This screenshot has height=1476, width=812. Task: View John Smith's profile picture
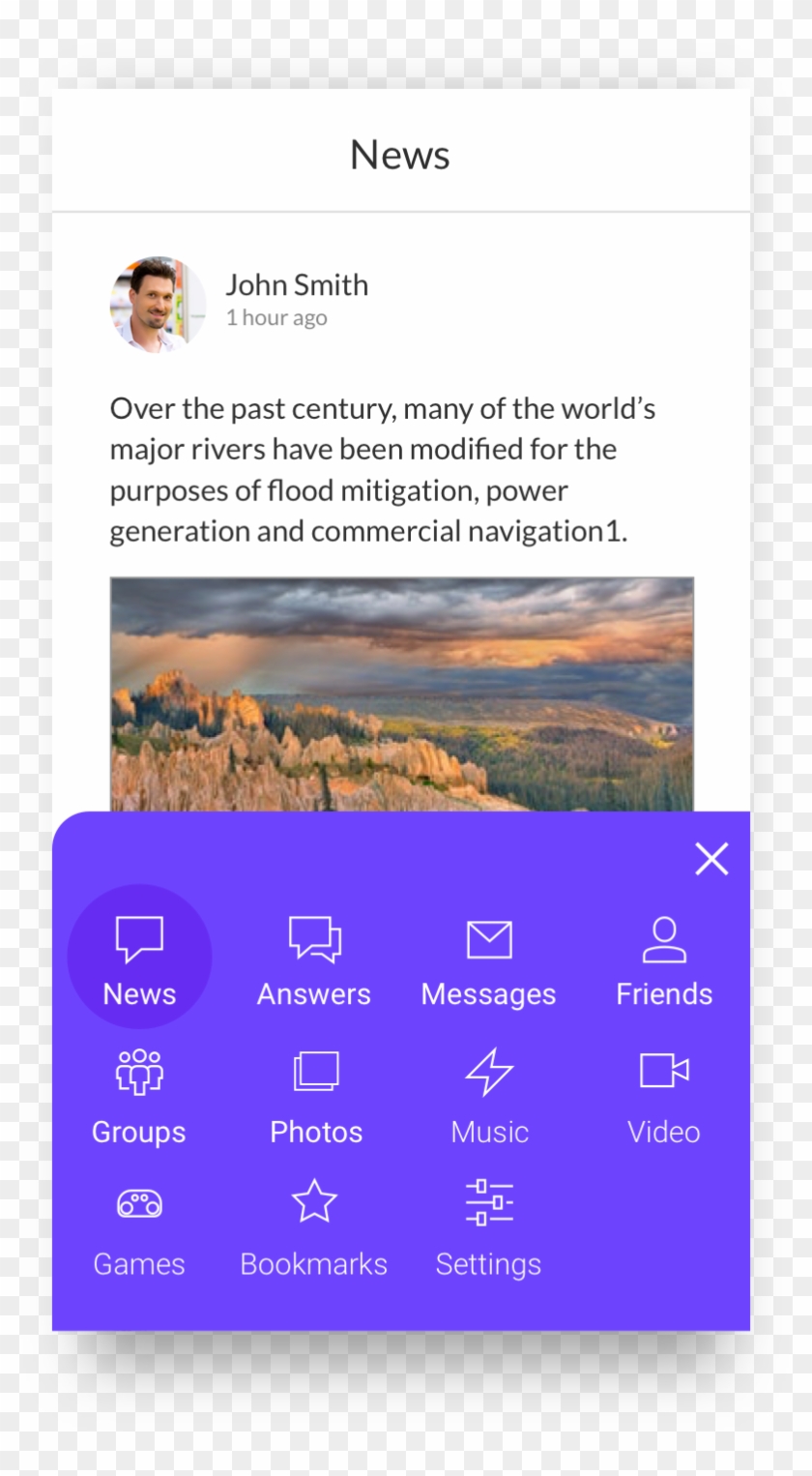tap(158, 304)
